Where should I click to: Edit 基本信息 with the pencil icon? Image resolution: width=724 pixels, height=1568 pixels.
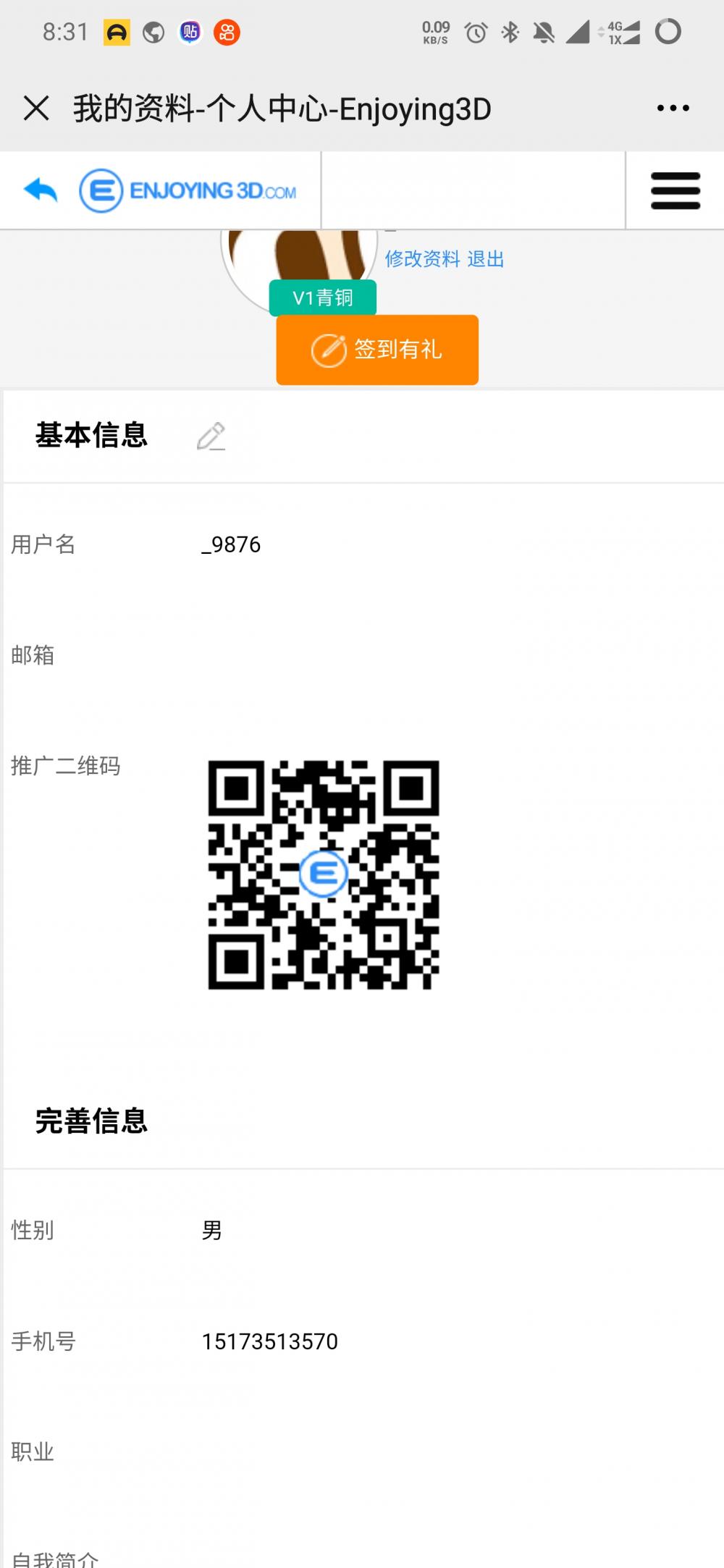point(211,437)
